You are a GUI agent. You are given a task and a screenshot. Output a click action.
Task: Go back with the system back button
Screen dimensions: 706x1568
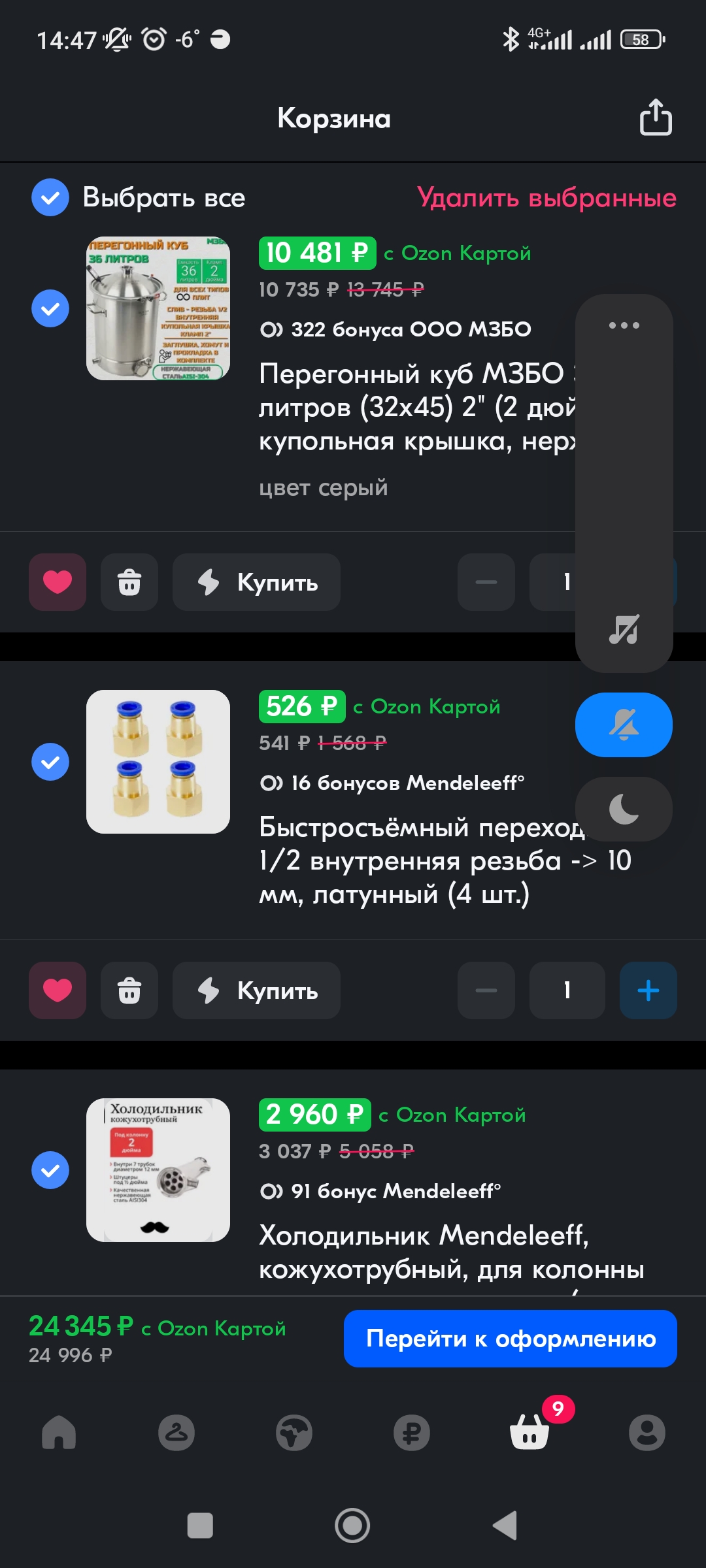[505, 1526]
